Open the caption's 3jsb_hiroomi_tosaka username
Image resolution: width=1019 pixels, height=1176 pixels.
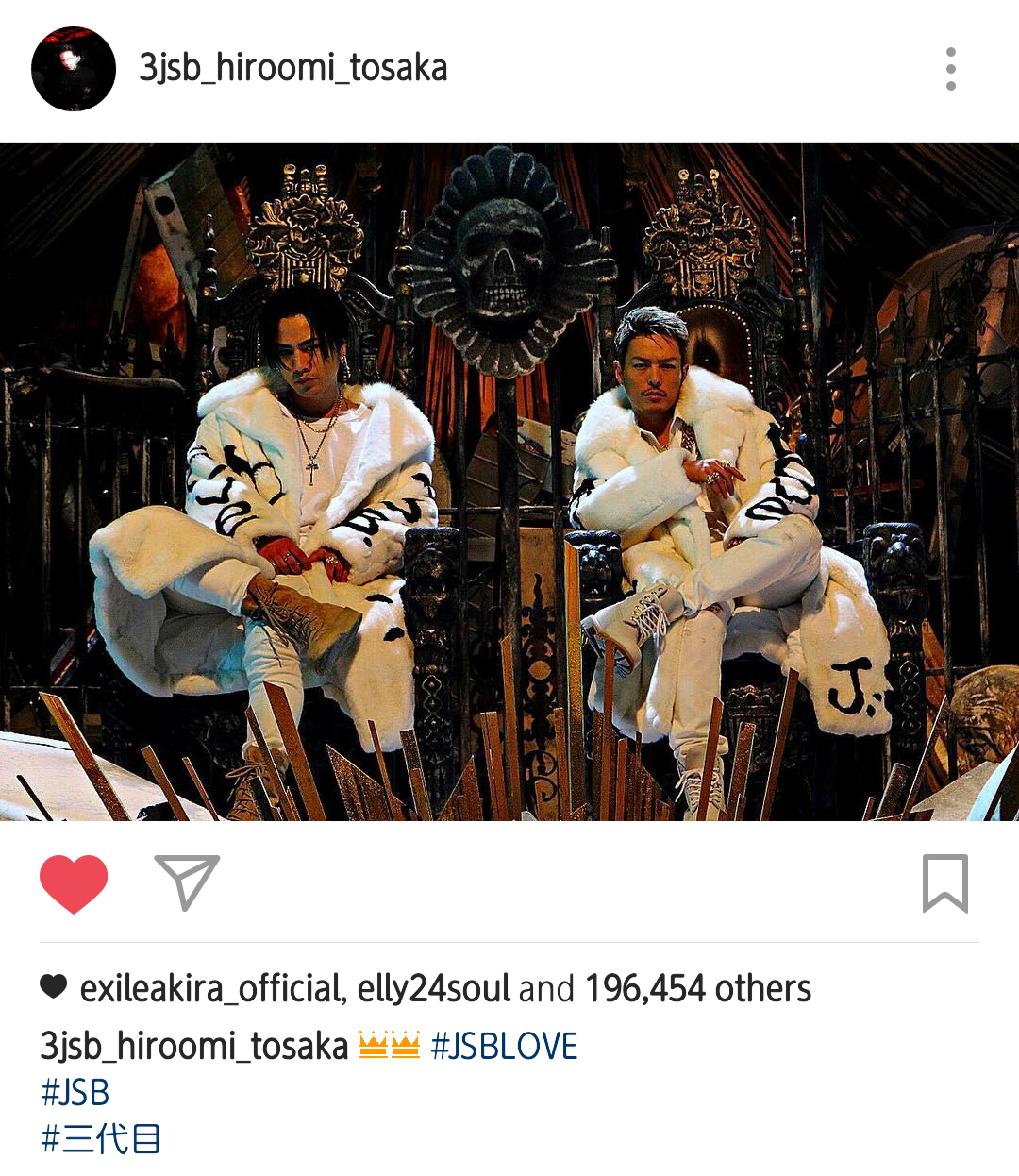pyautogui.click(x=194, y=1046)
